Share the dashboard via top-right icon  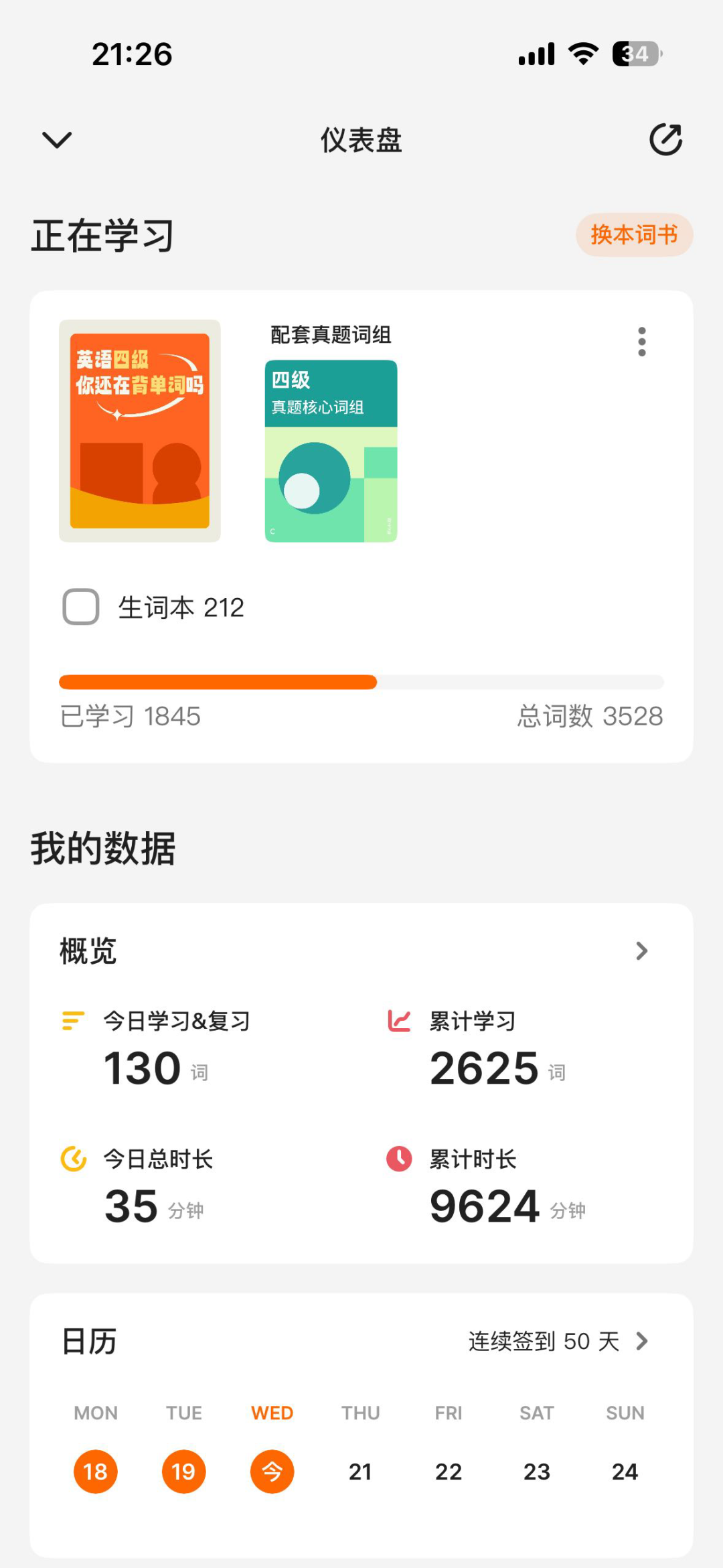pos(665,140)
